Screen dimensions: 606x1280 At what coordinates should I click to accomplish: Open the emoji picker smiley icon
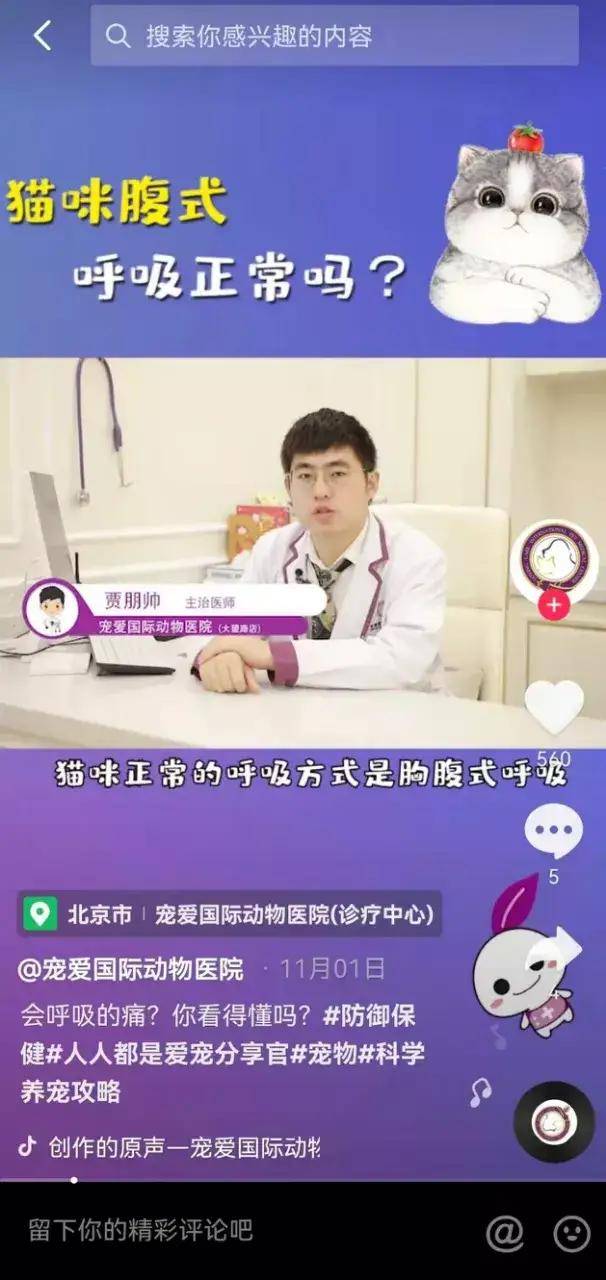572,1232
